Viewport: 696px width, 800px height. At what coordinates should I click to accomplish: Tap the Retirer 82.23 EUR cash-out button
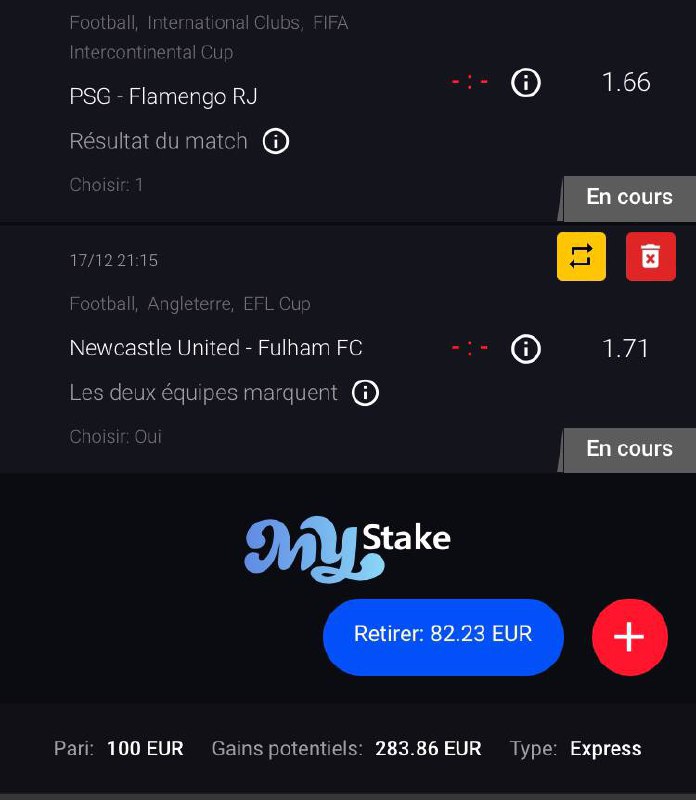tap(443, 635)
